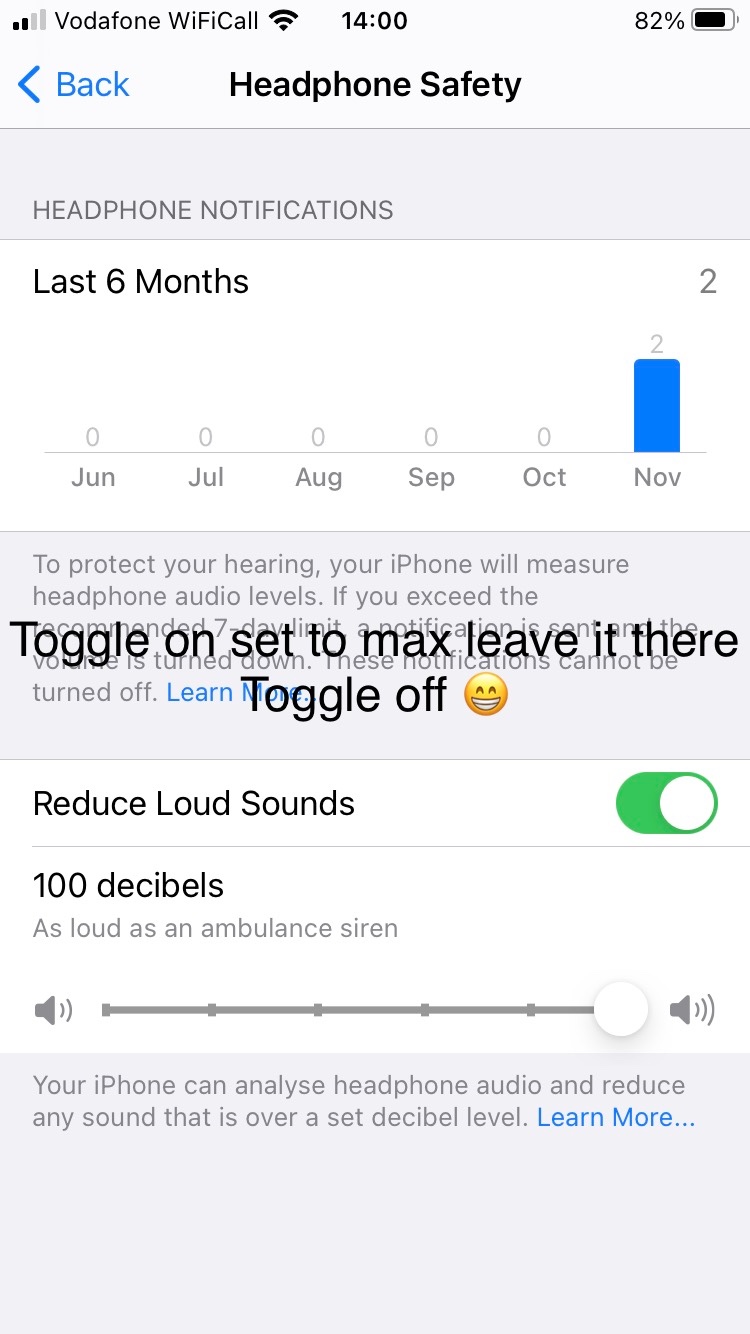
Task: Turn off Reduce Loud Sounds
Action: [x=666, y=803]
